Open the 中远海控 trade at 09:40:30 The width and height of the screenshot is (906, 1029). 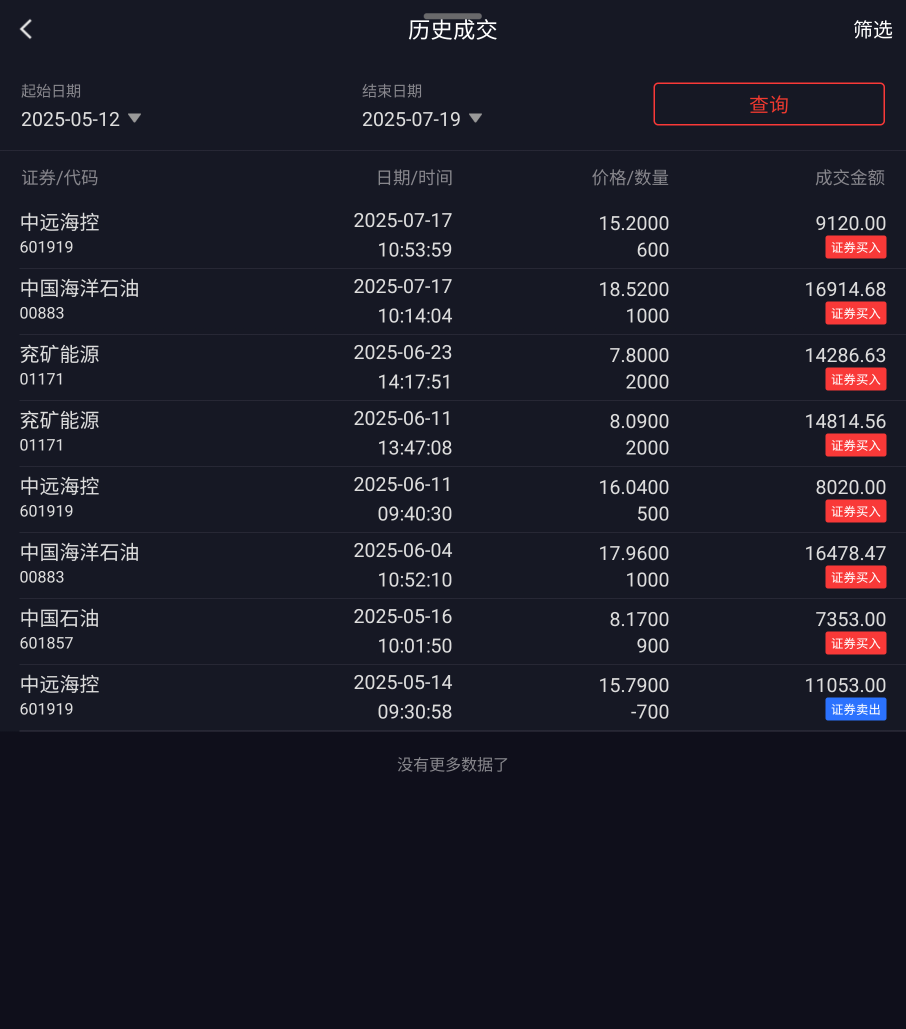point(452,499)
